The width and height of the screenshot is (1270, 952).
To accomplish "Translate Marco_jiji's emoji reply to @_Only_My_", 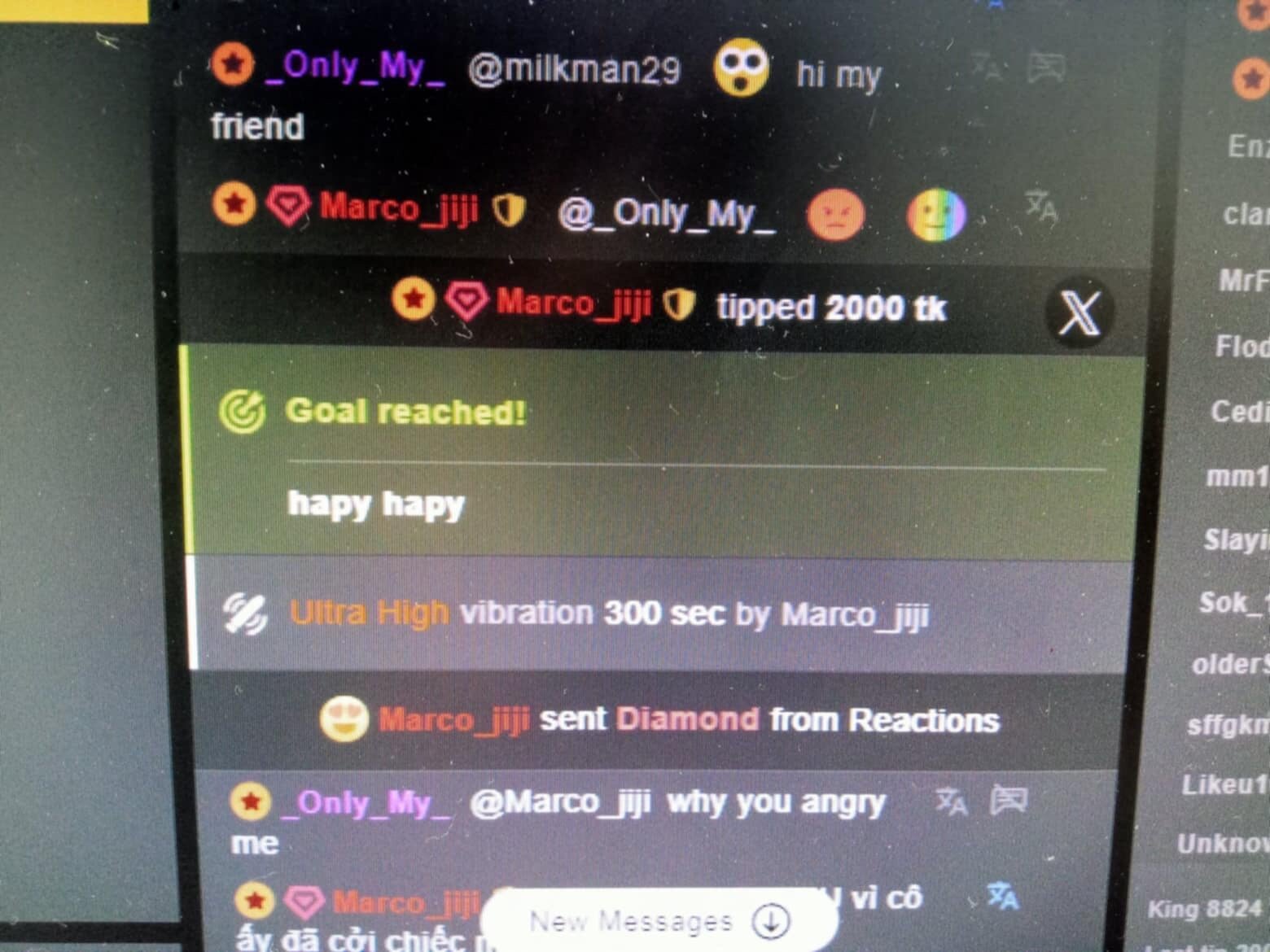I will [x=1040, y=206].
